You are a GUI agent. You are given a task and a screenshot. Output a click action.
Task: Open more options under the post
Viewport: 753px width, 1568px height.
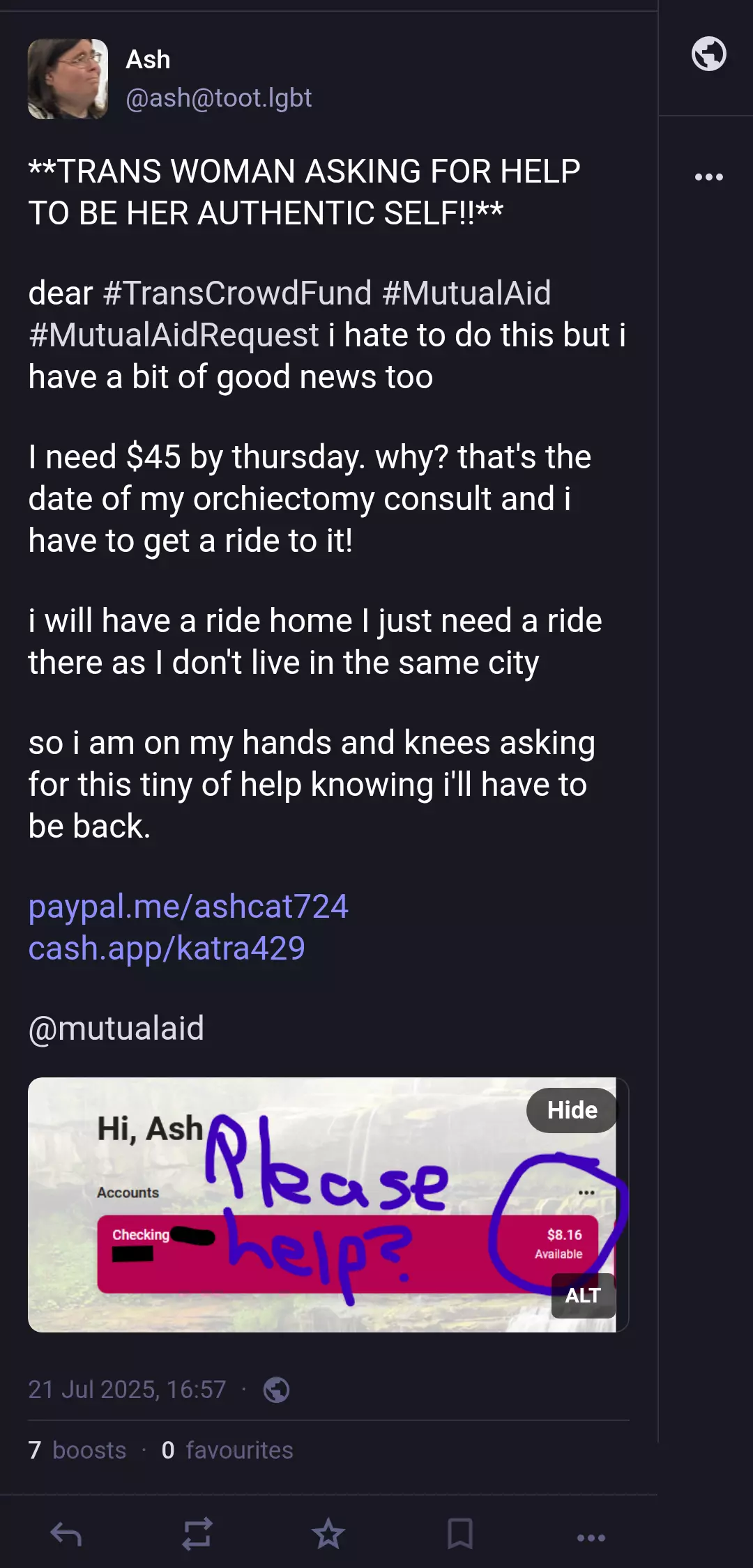coord(591,1538)
